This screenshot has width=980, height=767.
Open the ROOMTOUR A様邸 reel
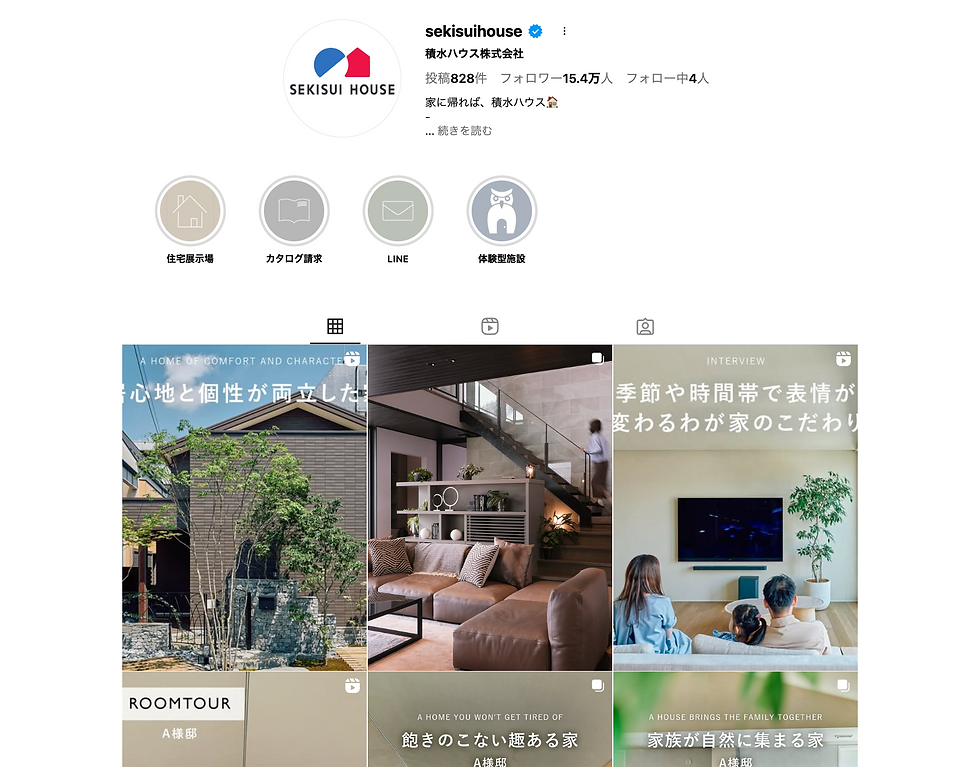(x=244, y=720)
